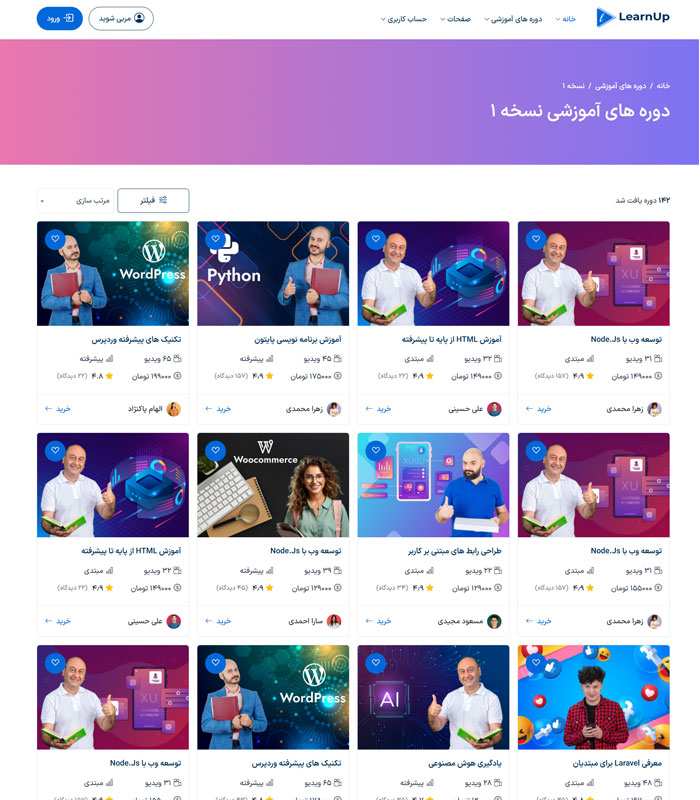Tap خرید on the مسعود مجیدی course
This screenshot has width=700, height=800.
click(378, 621)
